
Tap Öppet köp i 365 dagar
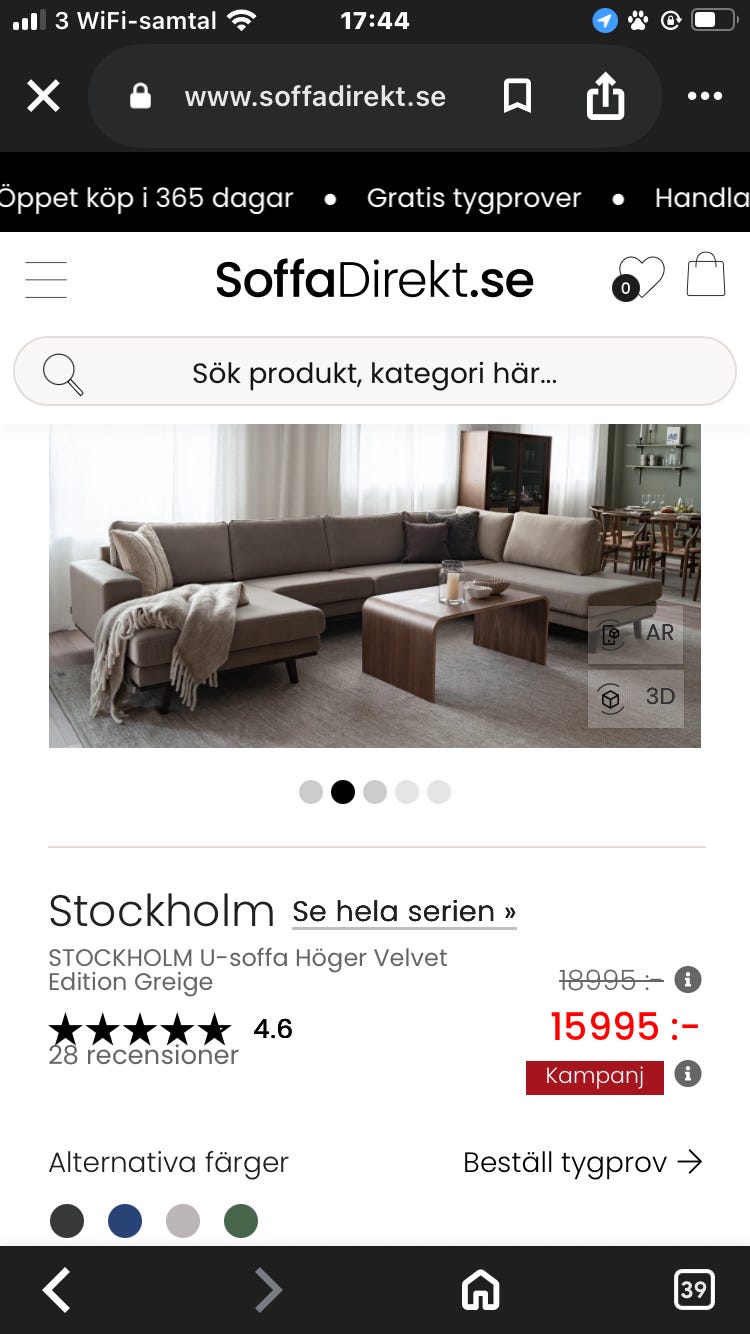[x=146, y=198]
